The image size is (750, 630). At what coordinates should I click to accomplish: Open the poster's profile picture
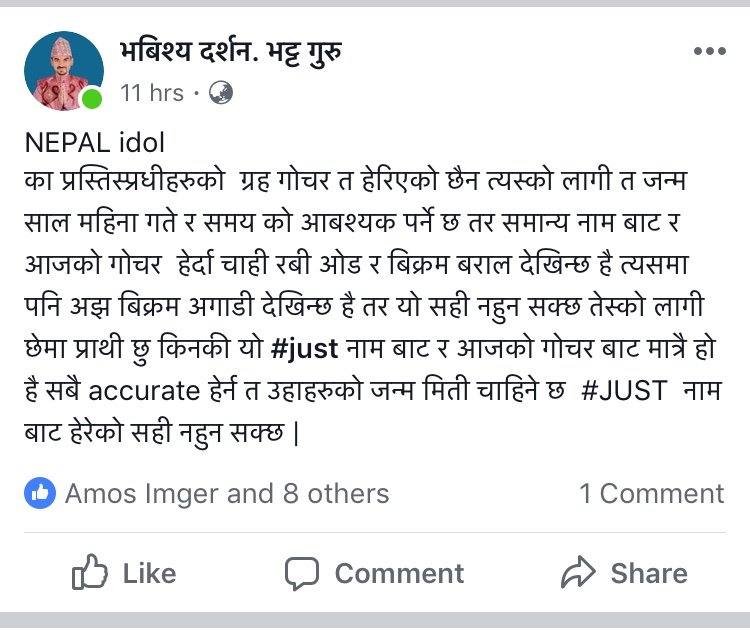pyautogui.click(x=64, y=71)
